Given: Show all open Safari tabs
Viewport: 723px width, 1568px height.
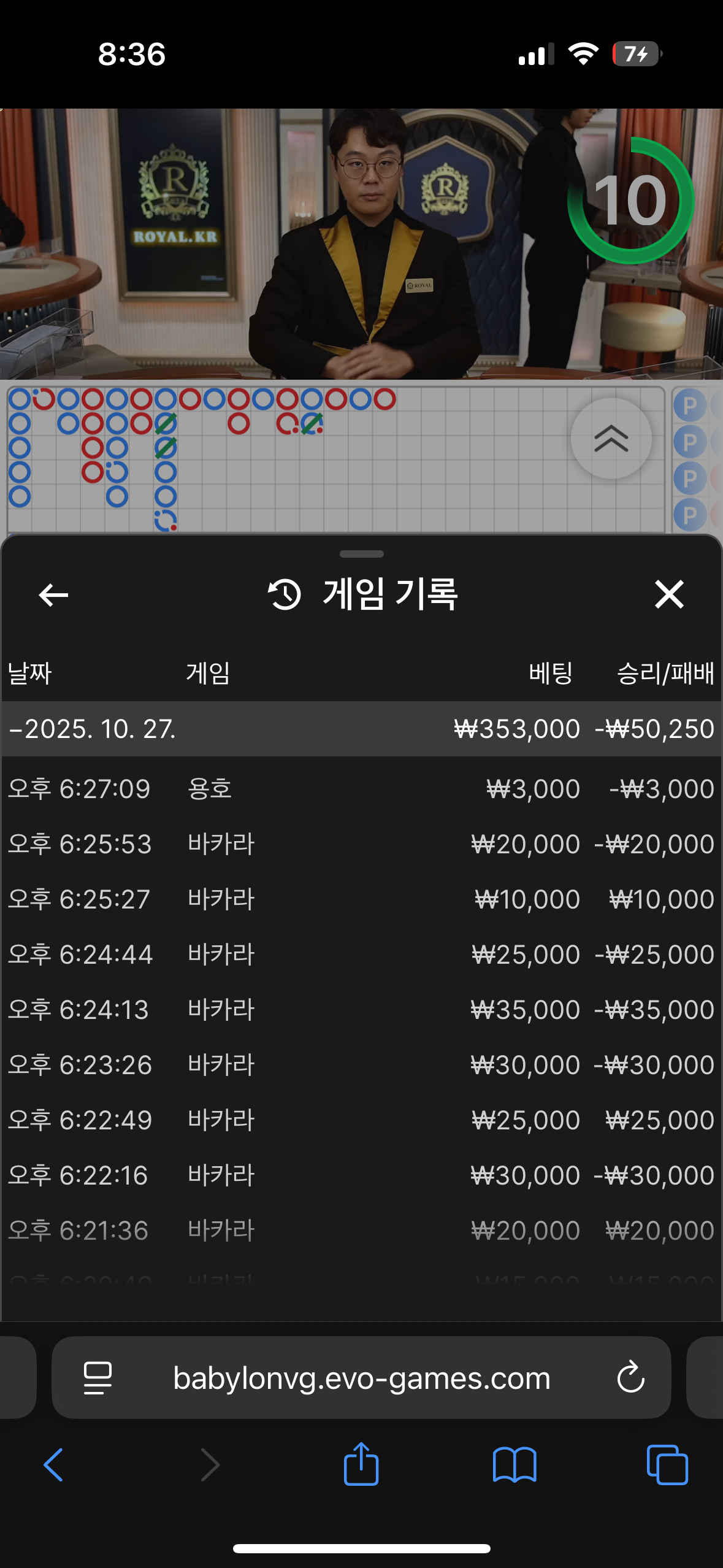Looking at the screenshot, I should coord(667,1465).
